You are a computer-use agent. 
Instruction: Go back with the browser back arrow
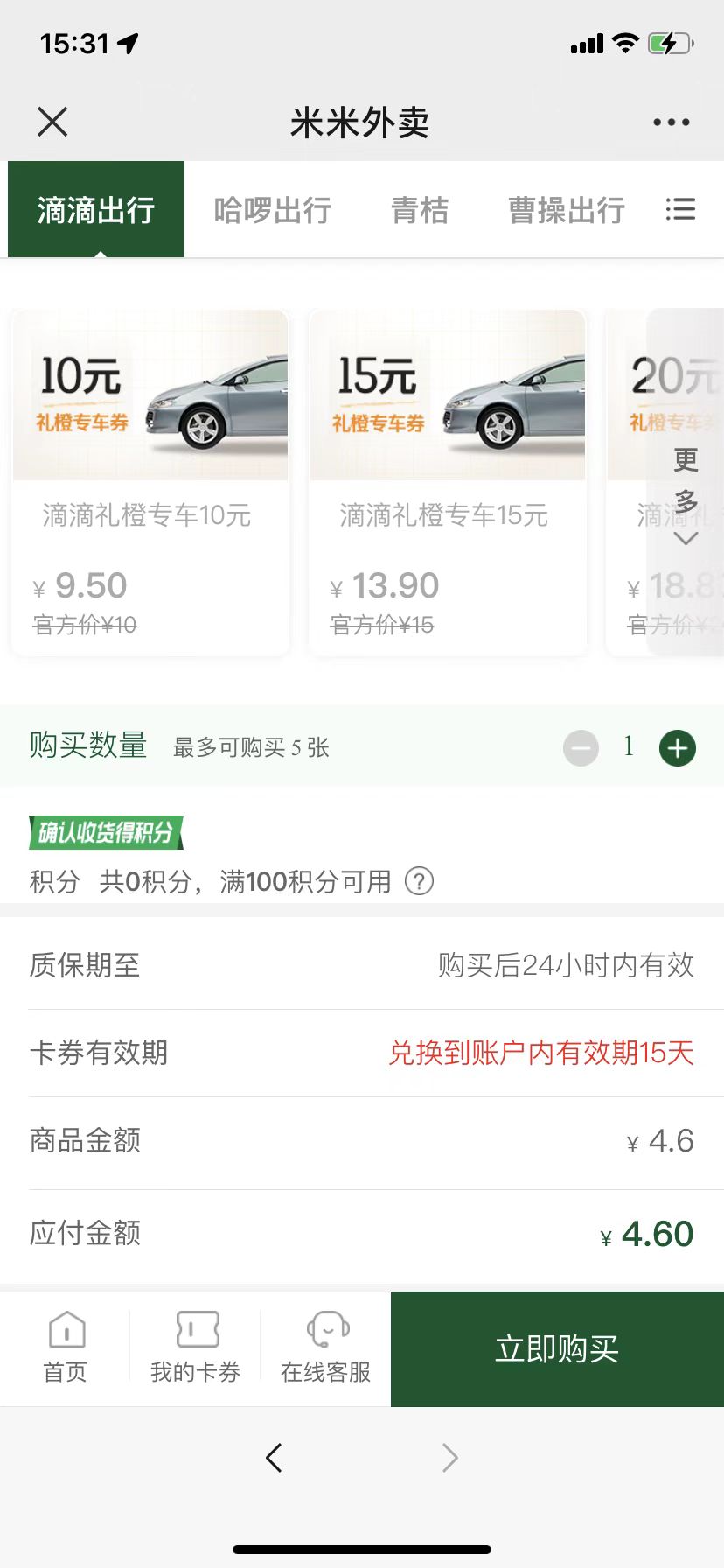(x=274, y=1457)
